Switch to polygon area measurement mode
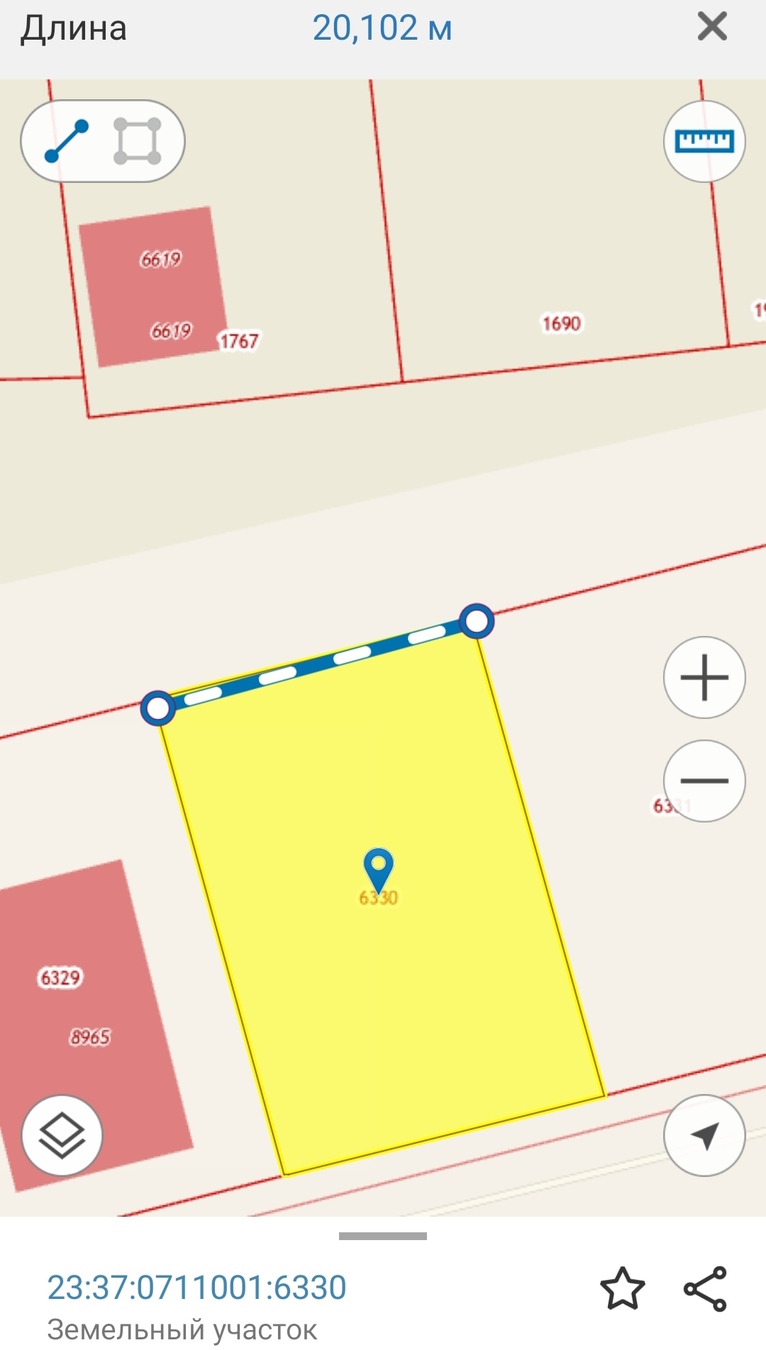 click(x=137, y=141)
